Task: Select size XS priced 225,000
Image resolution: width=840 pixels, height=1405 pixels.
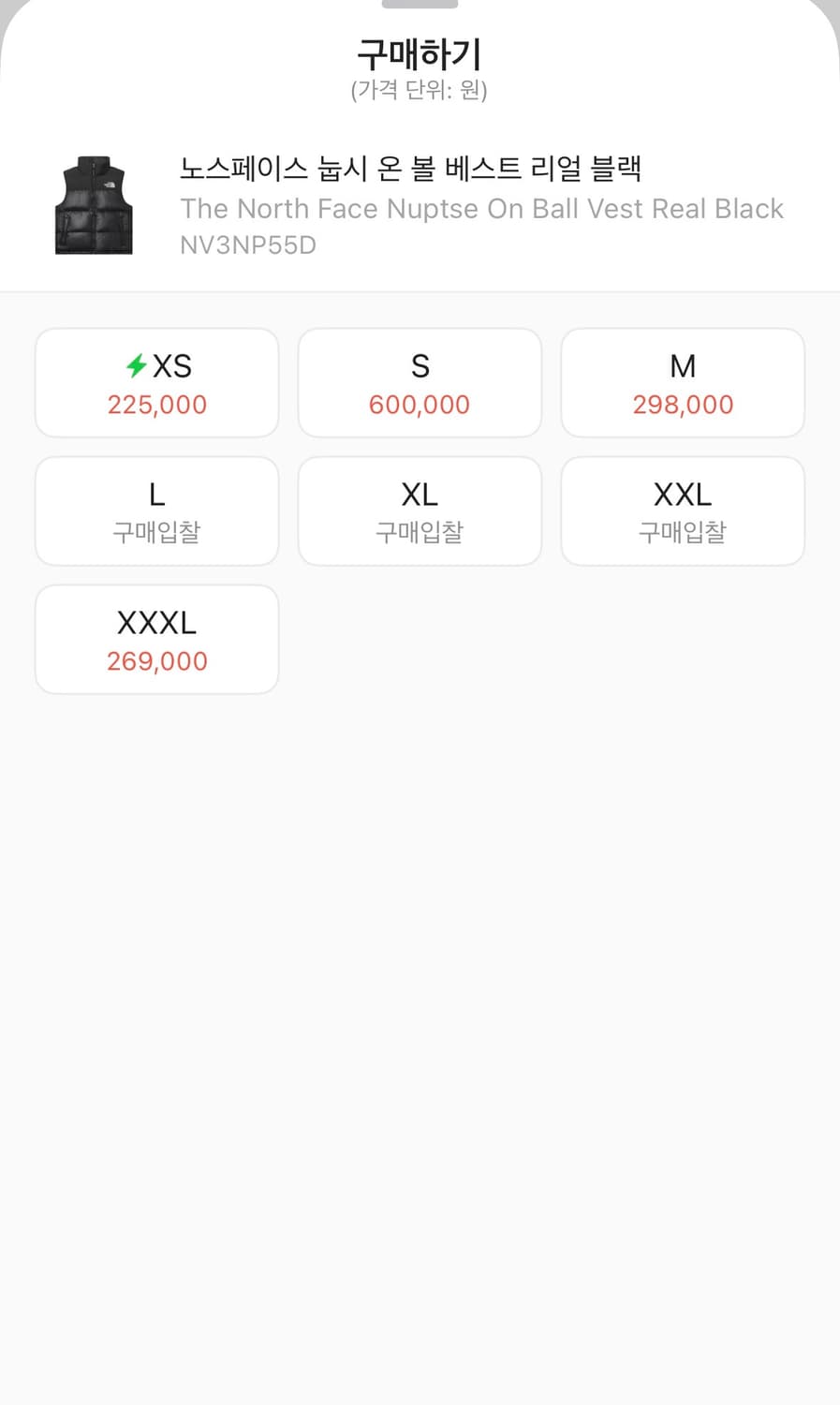Action: tap(155, 382)
